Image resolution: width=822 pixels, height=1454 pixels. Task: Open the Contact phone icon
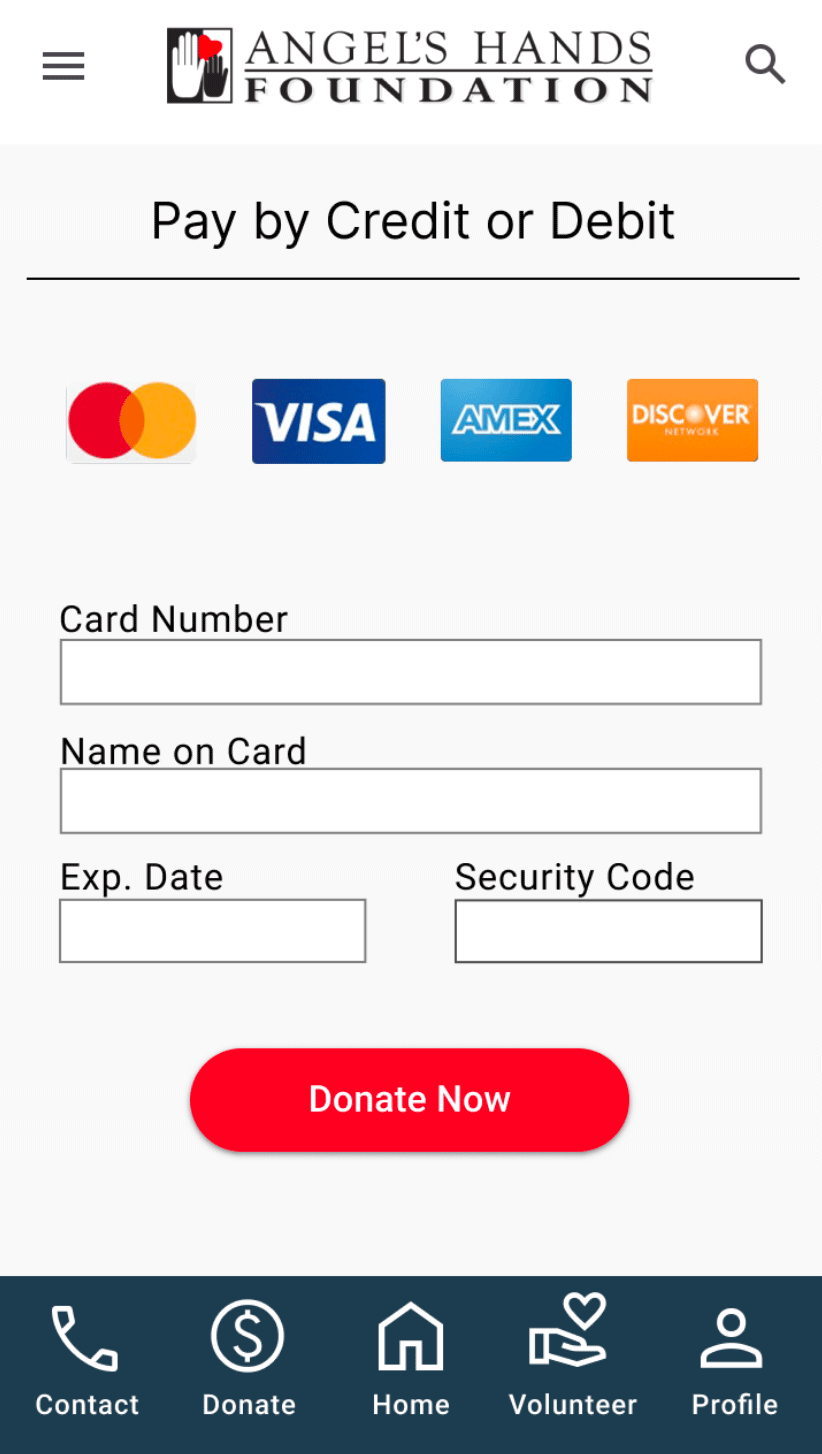[86, 1334]
